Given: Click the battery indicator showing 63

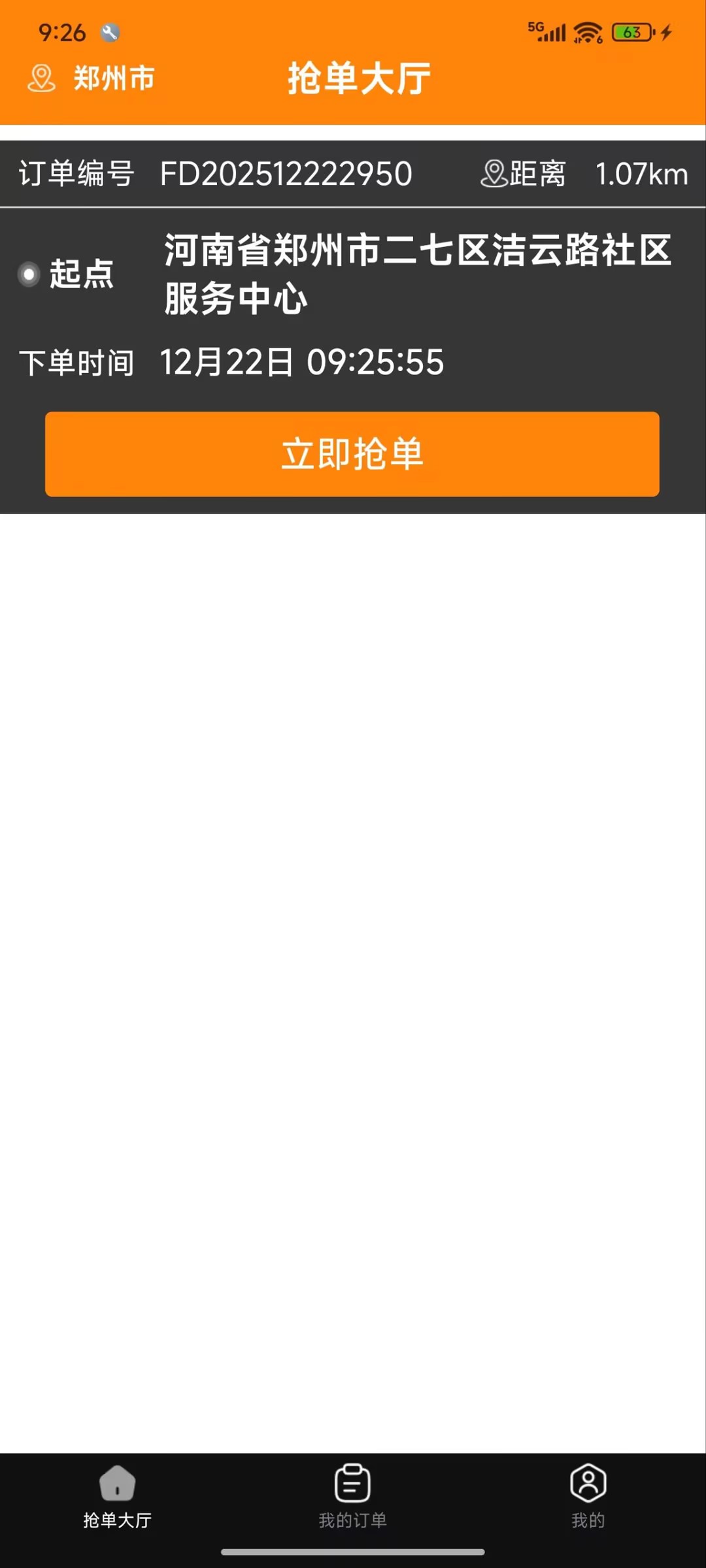Looking at the screenshot, I should (x=630, y=30).
